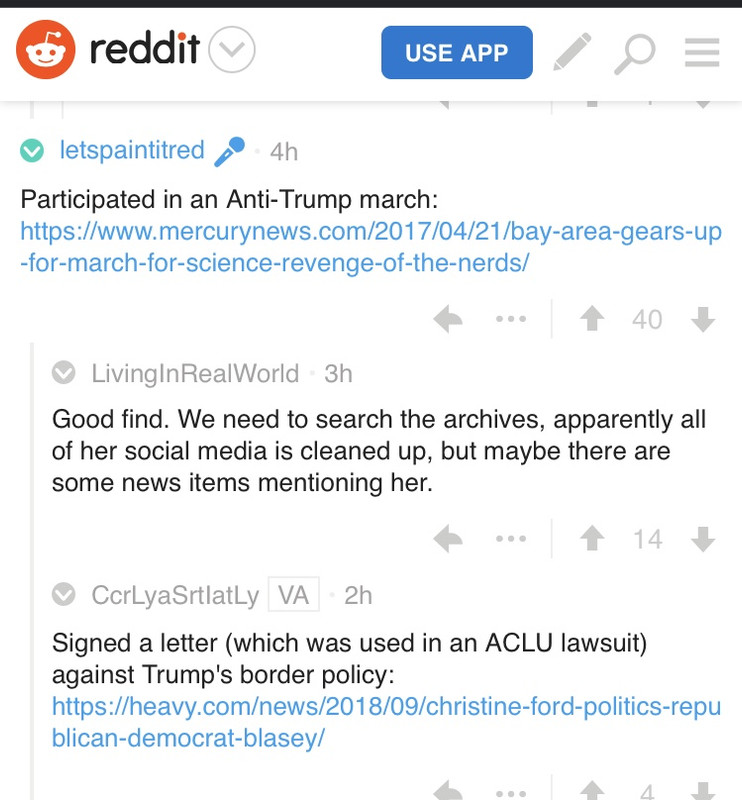This screenshot has height=800, width=742.
Task: View LivingInRealWorld's profile
Action: [x=195, y=374]
